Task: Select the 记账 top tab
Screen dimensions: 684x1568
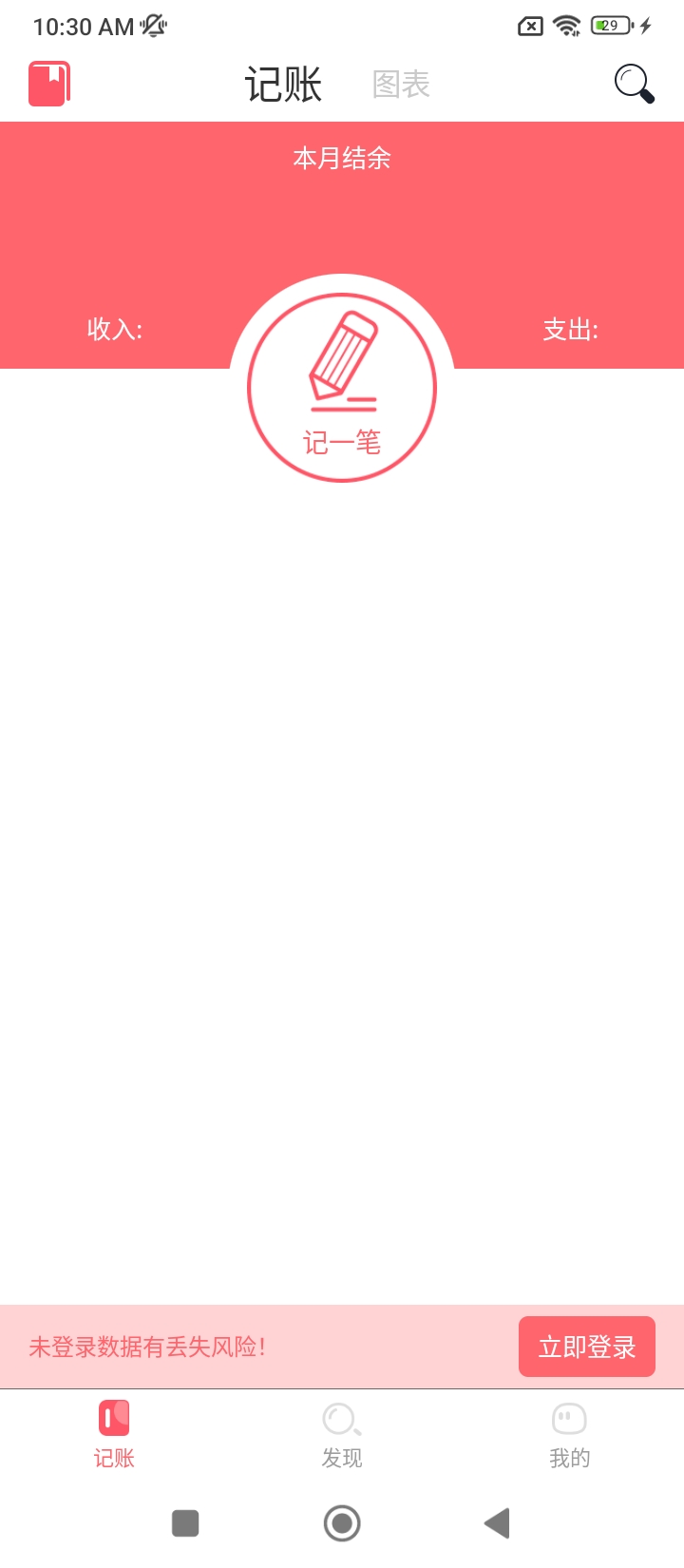Action: coord(283,85)
